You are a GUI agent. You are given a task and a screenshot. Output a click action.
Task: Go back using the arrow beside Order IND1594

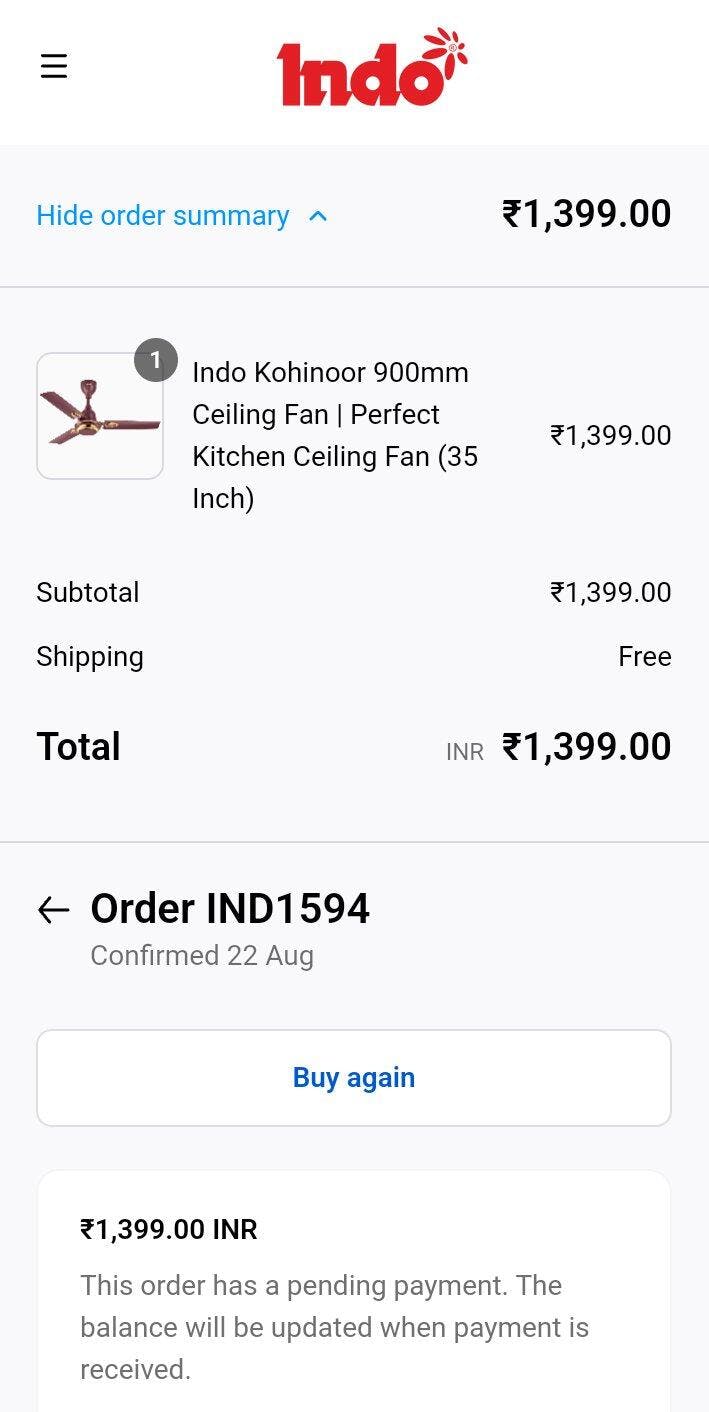(x=54, y=909)
